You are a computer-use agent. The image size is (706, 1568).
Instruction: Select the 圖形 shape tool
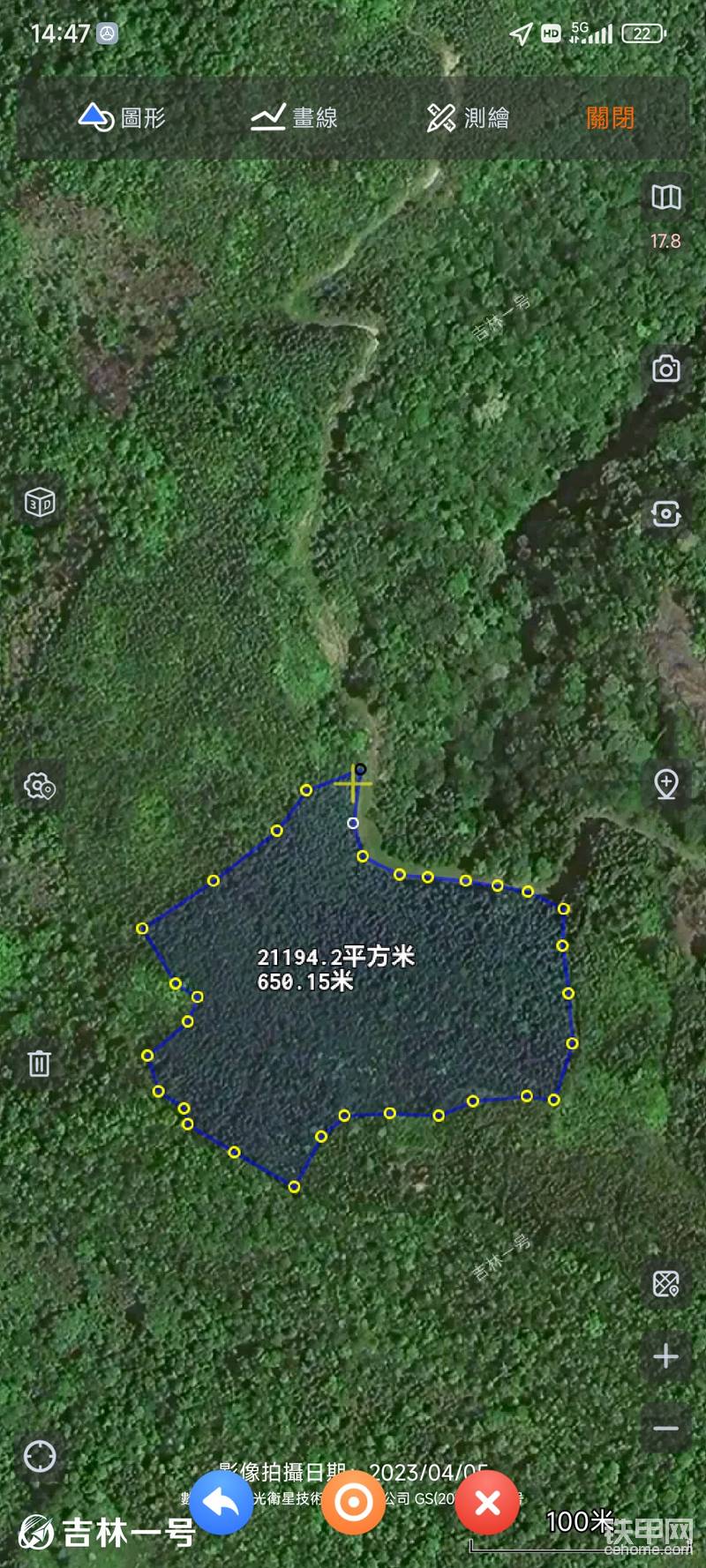(122, 117)
